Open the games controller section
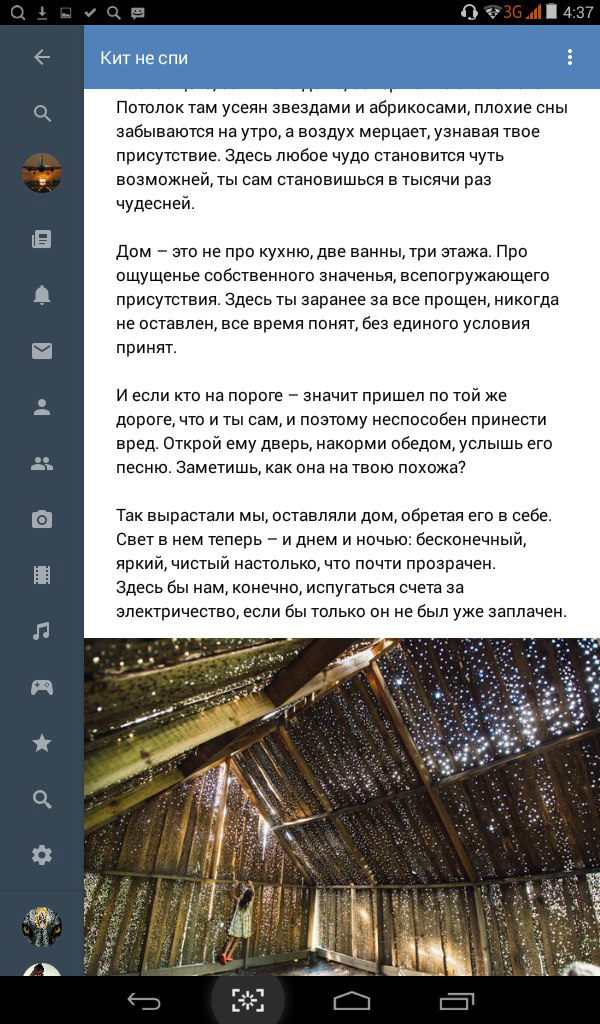The image size is (600, 1024). pyautogui.click(x=42, y=687)
